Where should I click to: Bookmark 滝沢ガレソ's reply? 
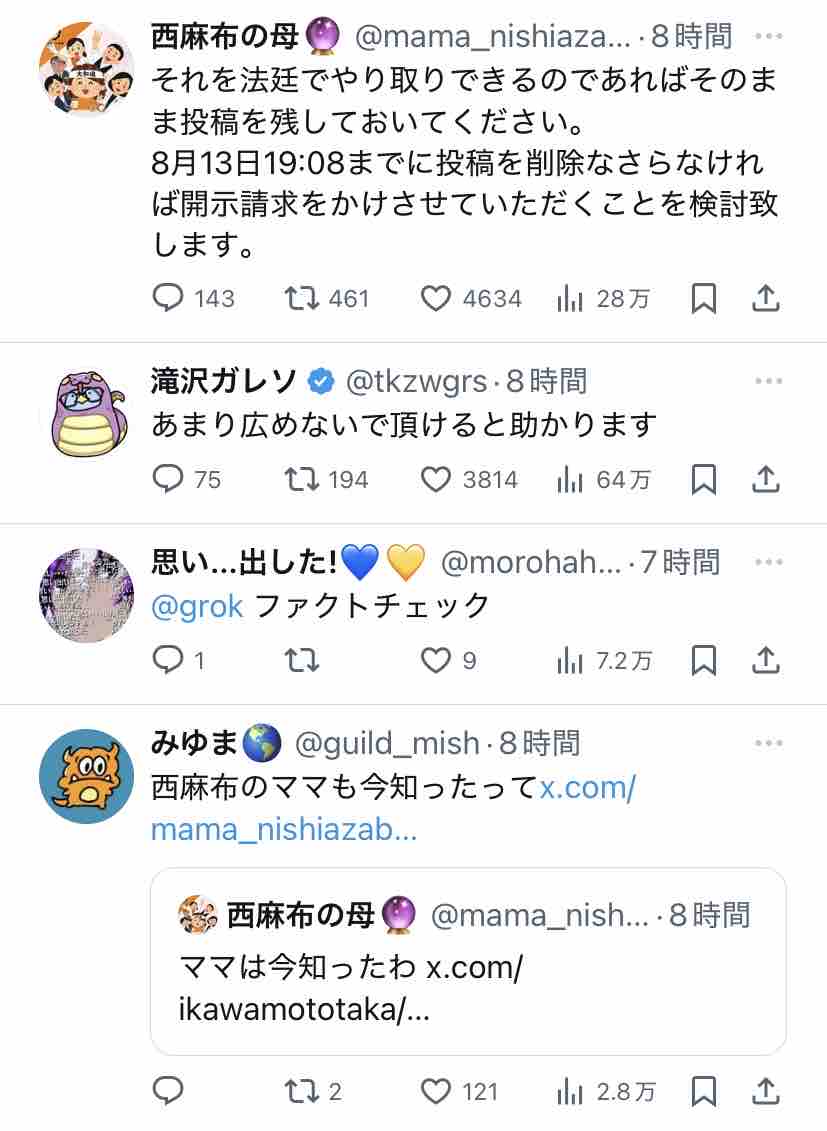[x=704, y=480]
